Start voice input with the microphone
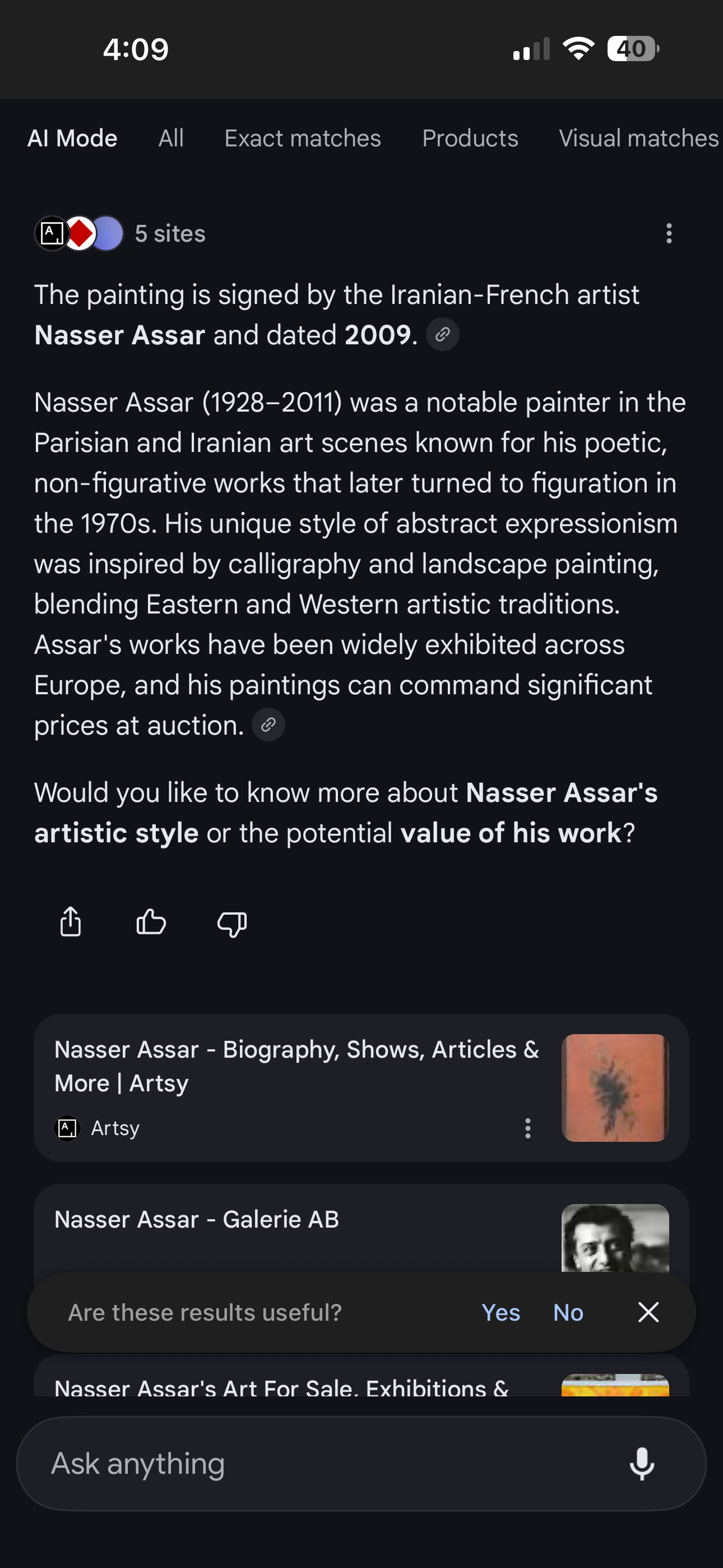The height and width of the screenshot is (1568, 723). (641, 1463)
